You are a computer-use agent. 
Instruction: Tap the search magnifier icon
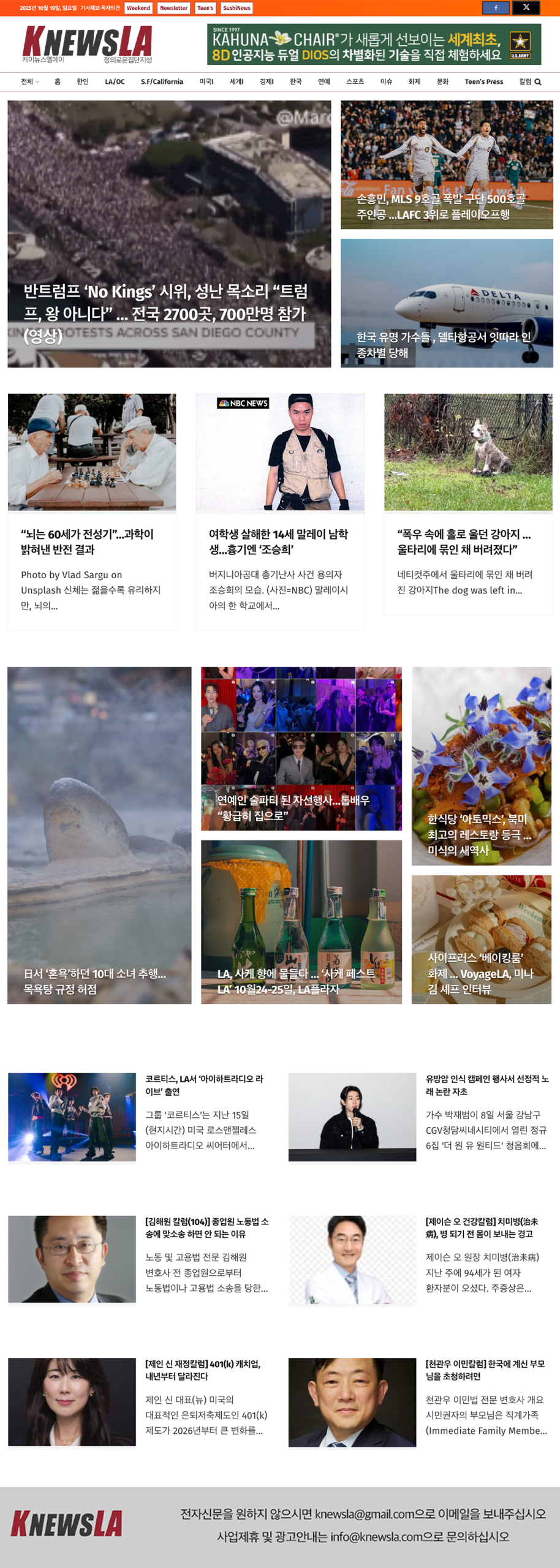538,82
